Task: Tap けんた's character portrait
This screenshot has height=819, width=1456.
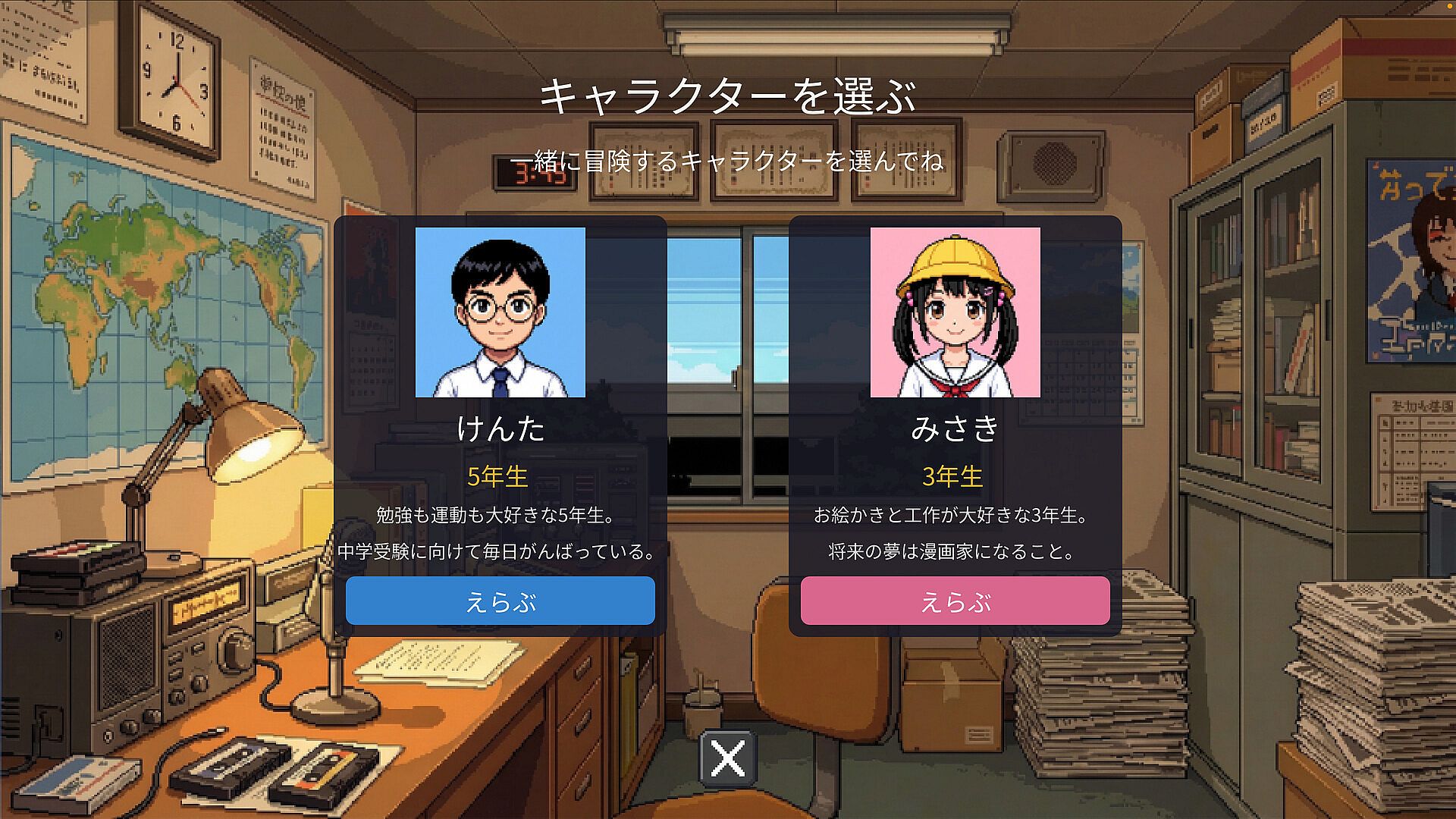Action: [500, 312]
